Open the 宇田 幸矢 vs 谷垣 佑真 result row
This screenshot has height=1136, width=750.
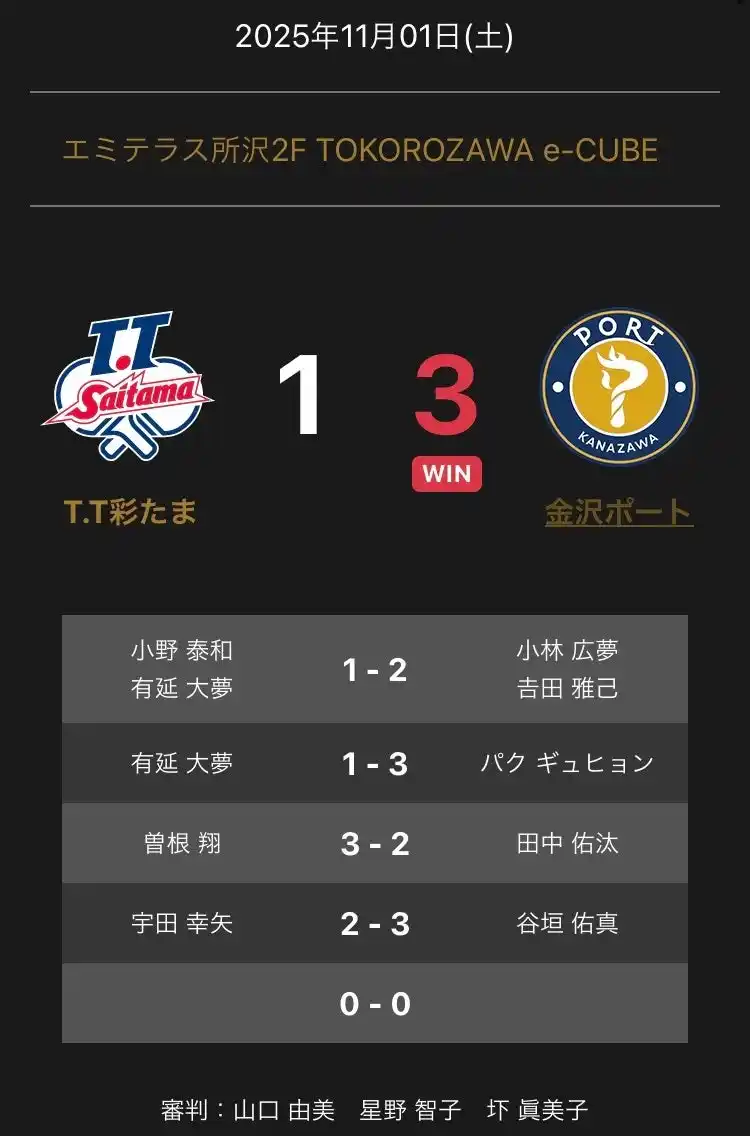coord(375,923)
